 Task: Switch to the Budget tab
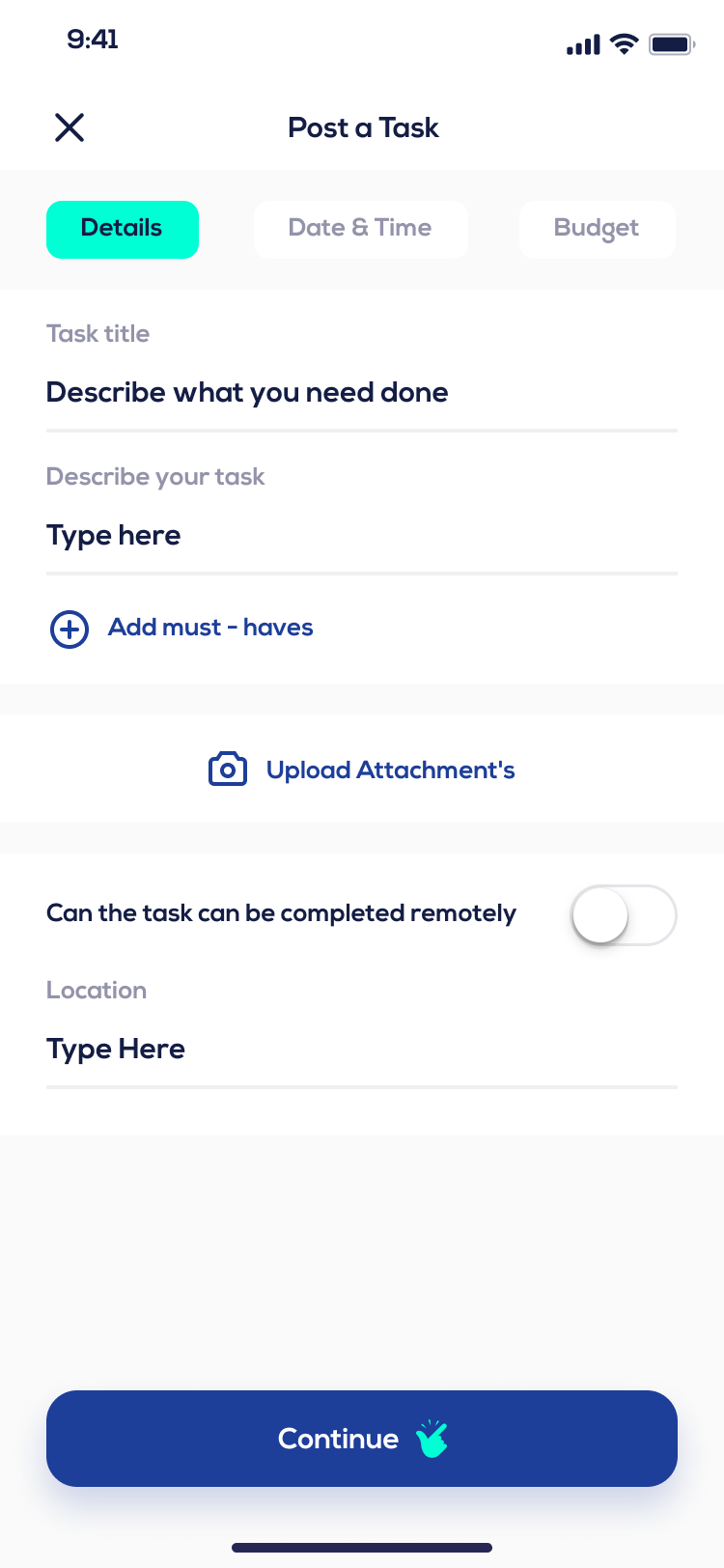point(597,229)
